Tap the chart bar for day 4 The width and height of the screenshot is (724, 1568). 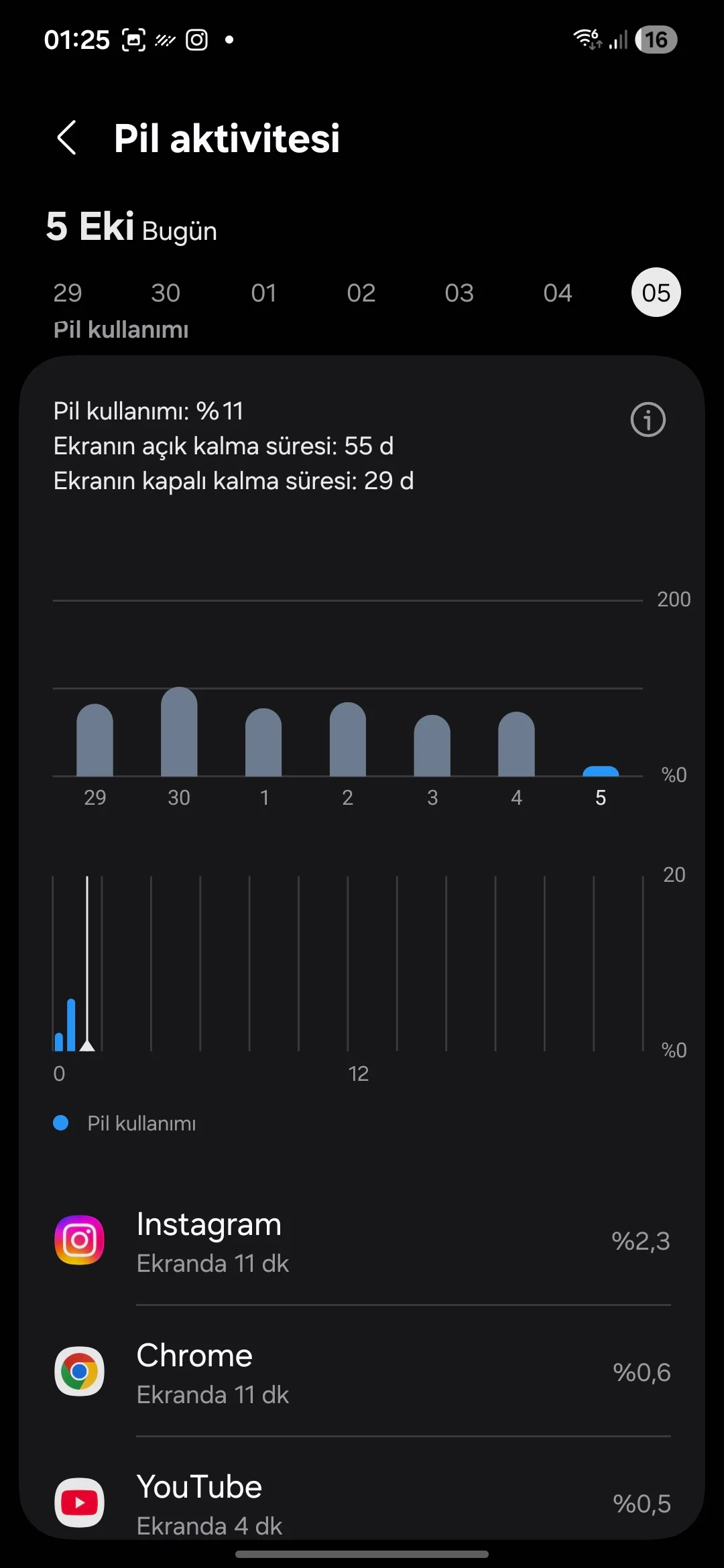(516, 744)
